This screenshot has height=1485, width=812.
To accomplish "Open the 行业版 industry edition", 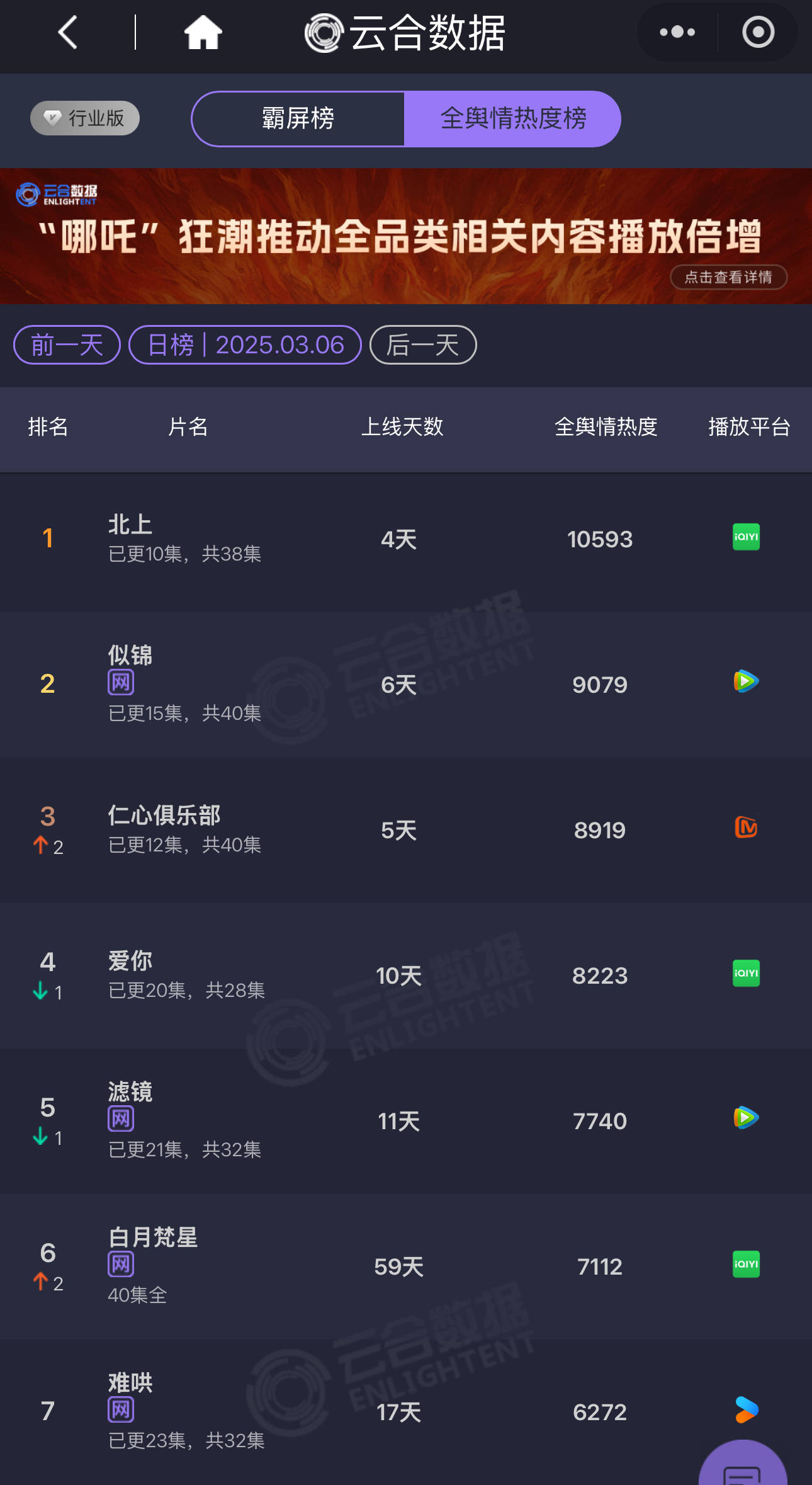I will pos(85,118).
